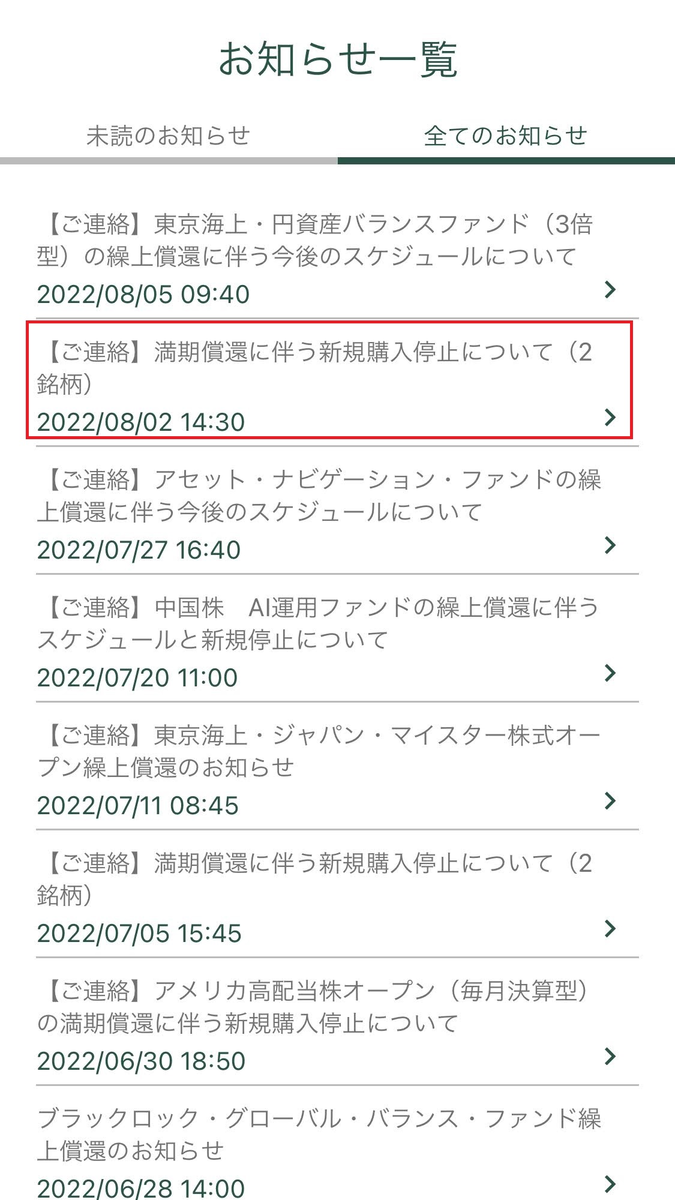Open the 2022/07/05 15:45 満期償還 notice
Image resolution: width=675 pixels, height=1200 pixels.
tap(337, 897)
